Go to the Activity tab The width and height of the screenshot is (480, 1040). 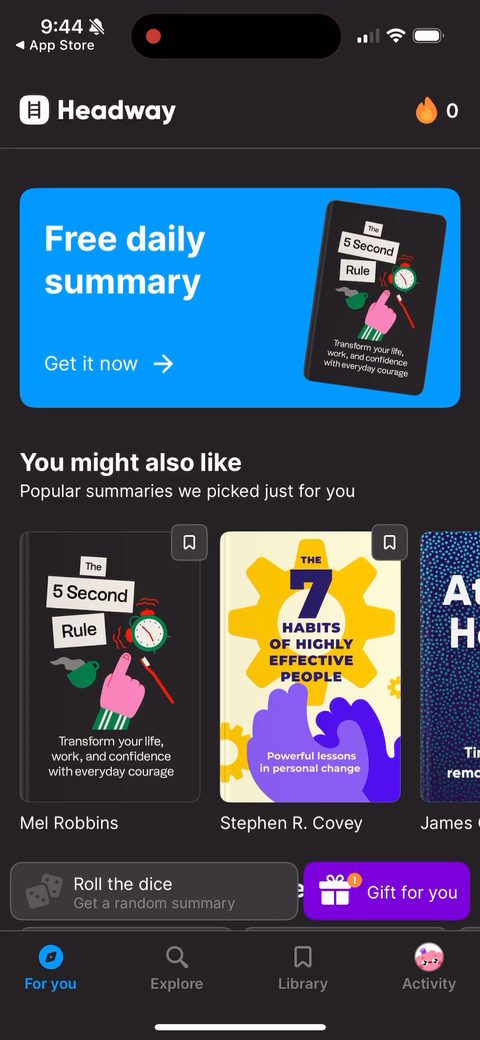pyautogui.click(x=429, y=968)
